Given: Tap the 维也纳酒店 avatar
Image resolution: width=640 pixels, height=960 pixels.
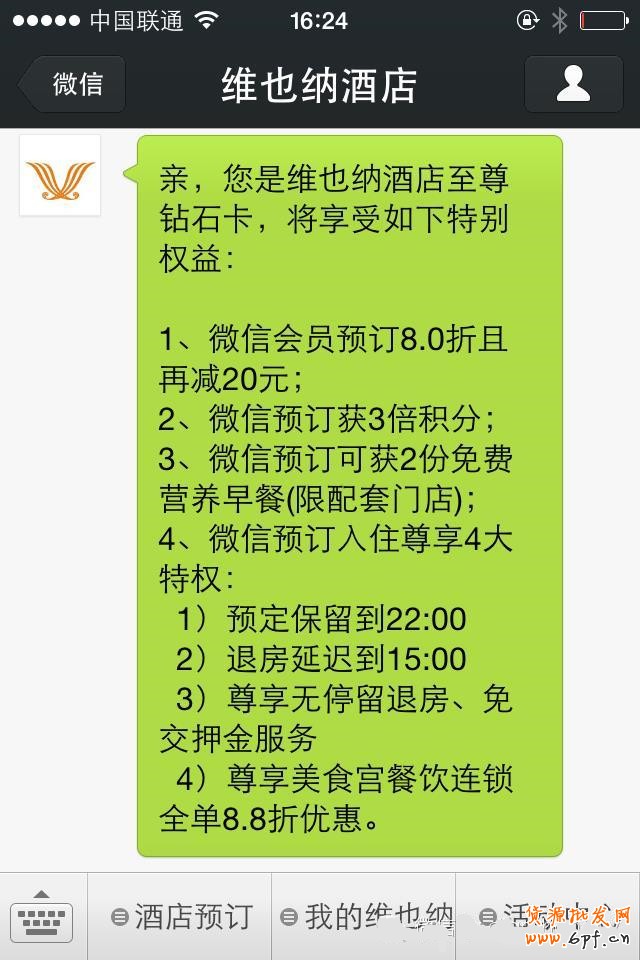Looking at the screenshot, I should [x=60, y=176].
